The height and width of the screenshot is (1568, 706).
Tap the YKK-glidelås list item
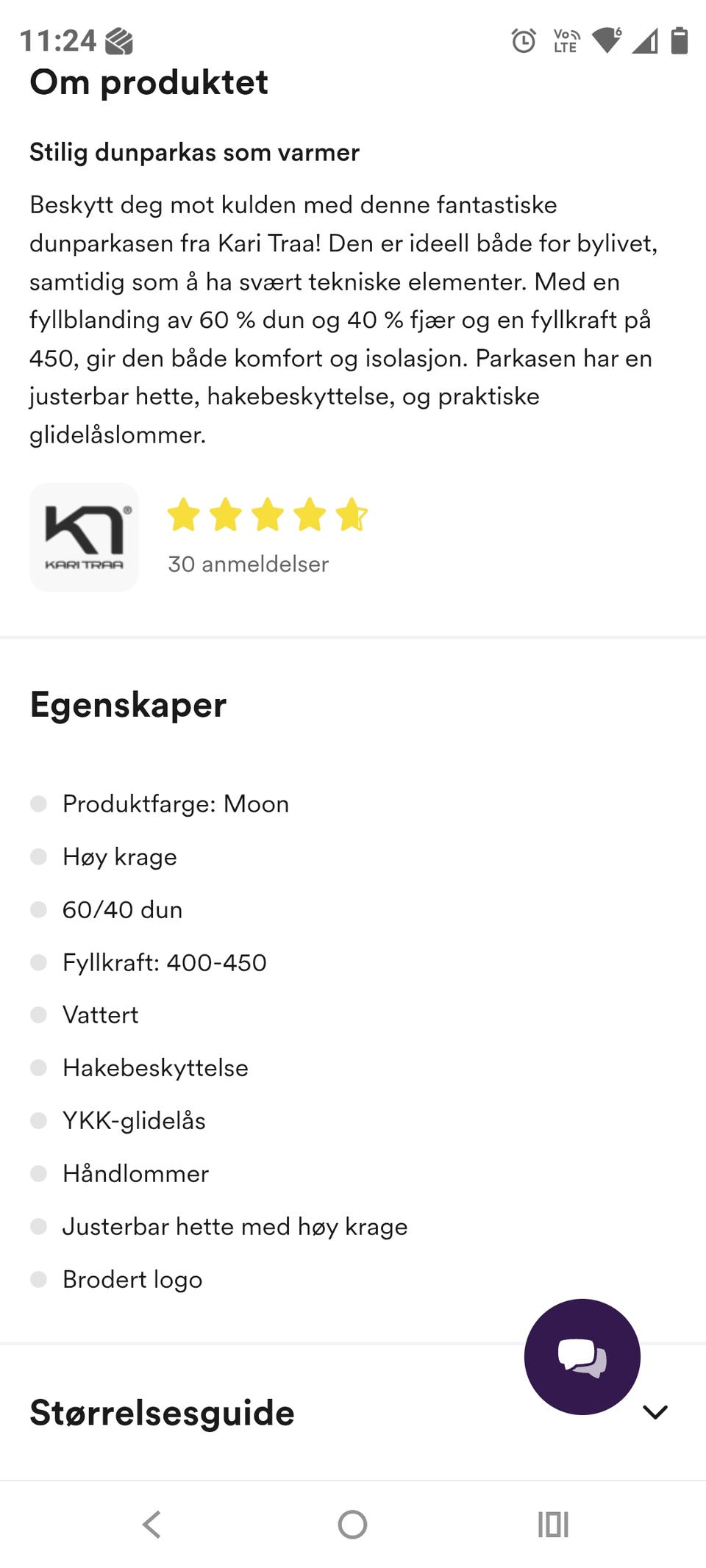[x=135, y=1120]
